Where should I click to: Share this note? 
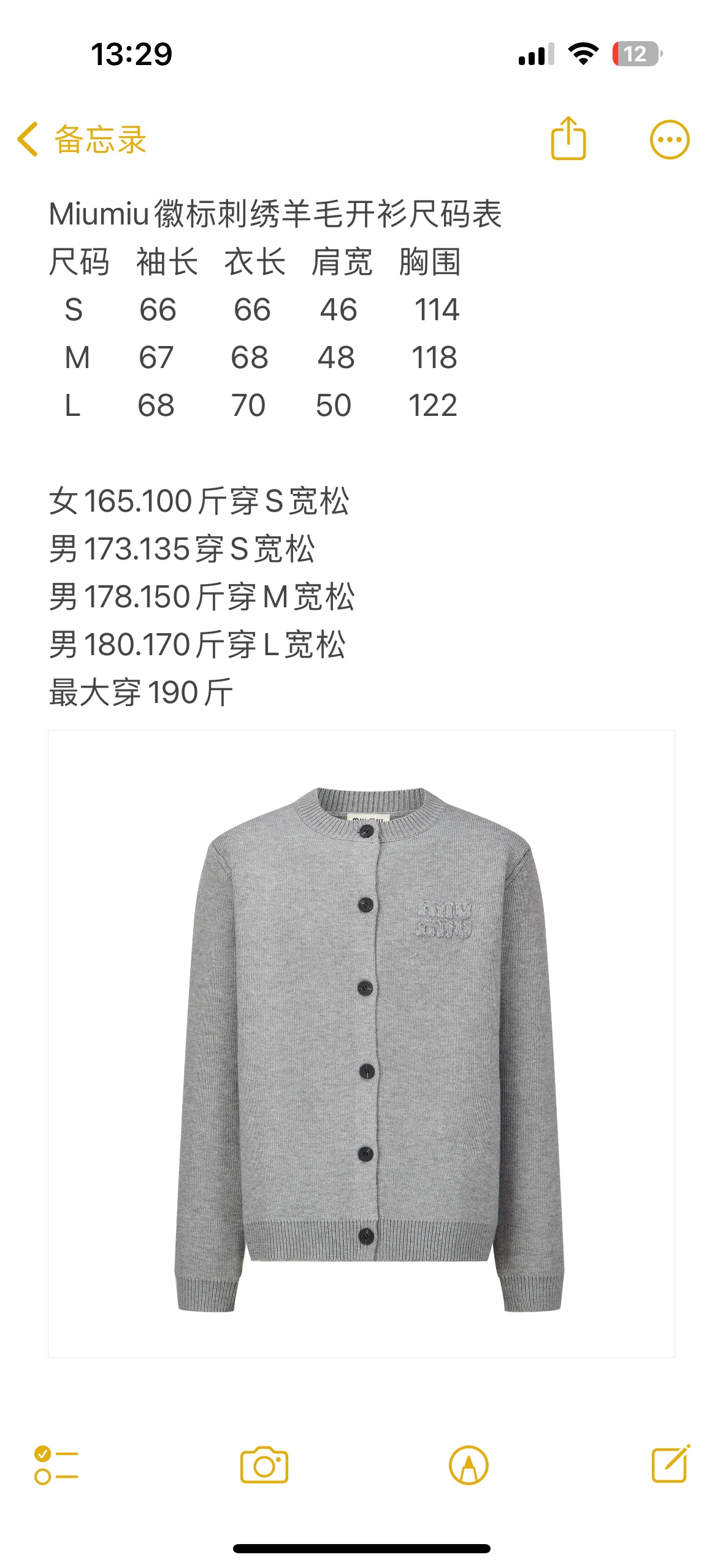tap(568, 139)
